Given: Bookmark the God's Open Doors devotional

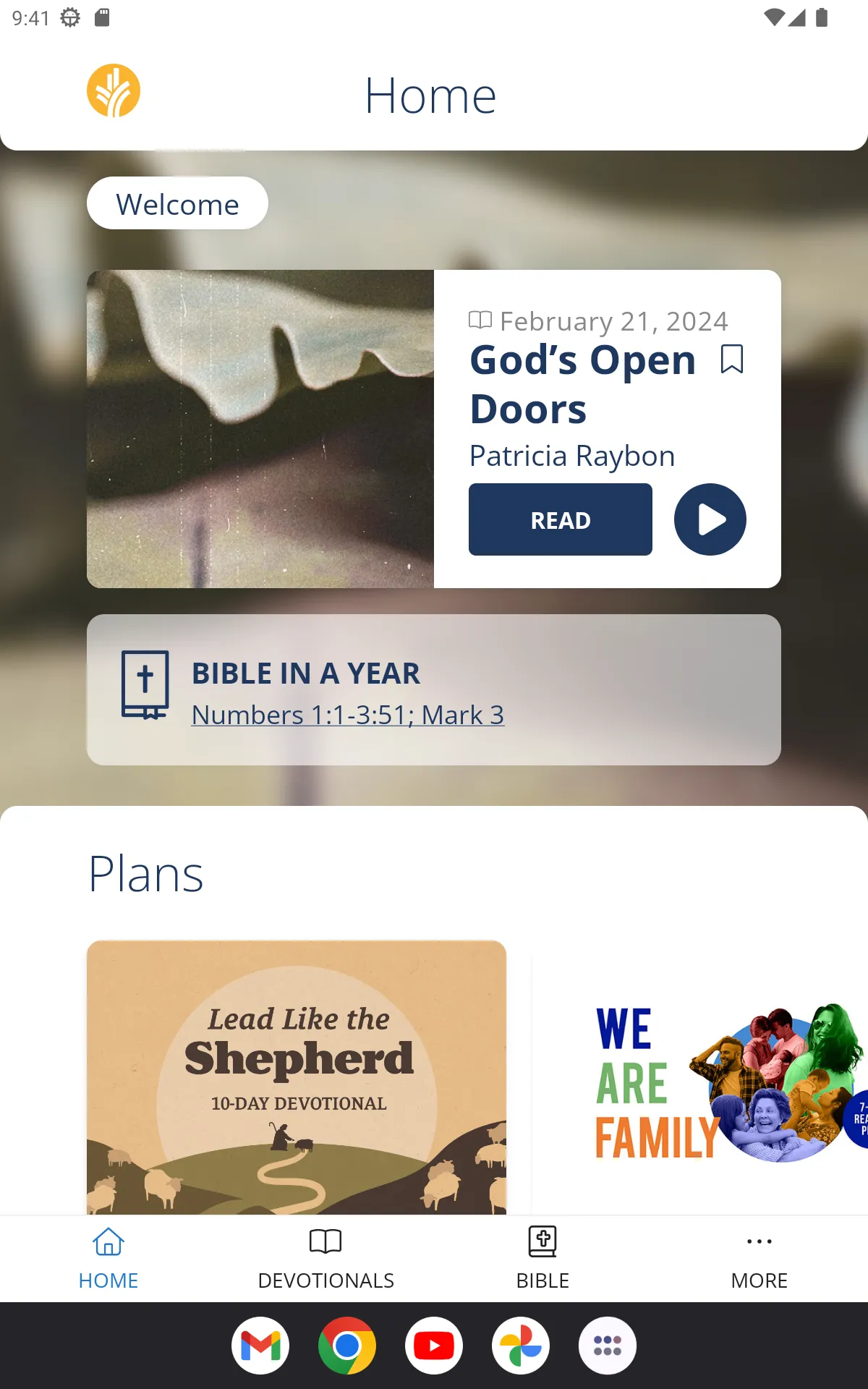Looking at the screenshot, I should [732, 360].
